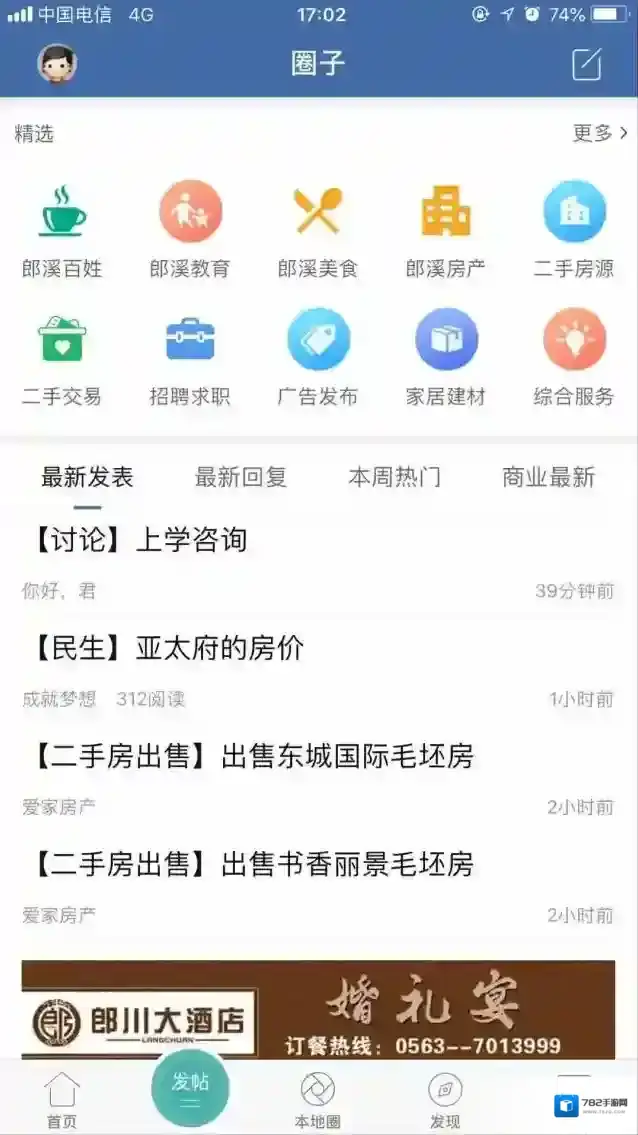Open 更多 to see more circles

[600, 133]
